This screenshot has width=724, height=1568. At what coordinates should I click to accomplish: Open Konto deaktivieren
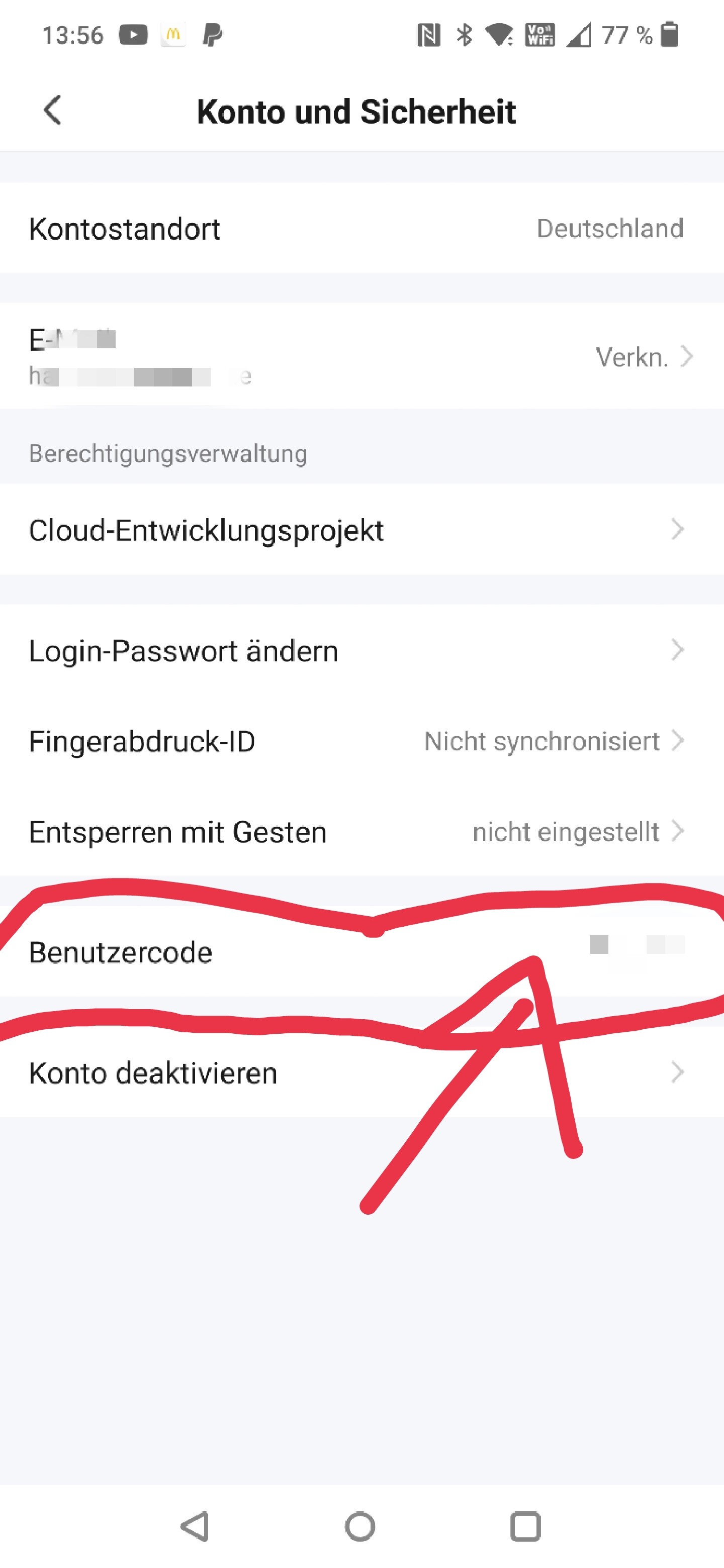(361, 1072)
